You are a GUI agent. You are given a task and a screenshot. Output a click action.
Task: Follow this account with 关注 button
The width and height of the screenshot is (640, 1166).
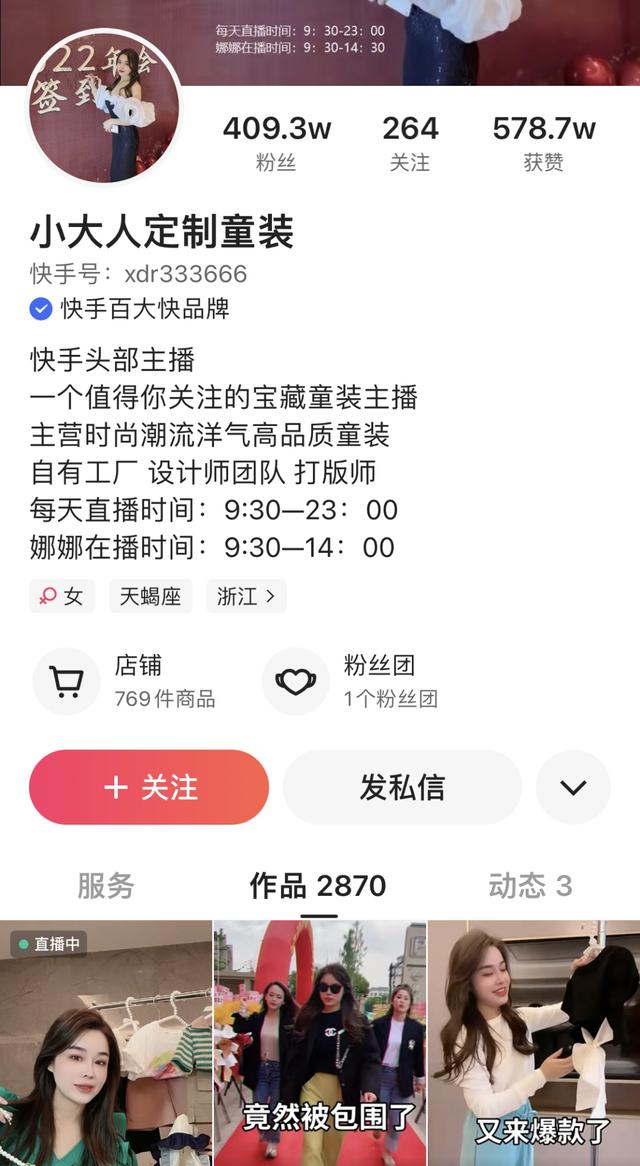(149, 787)
